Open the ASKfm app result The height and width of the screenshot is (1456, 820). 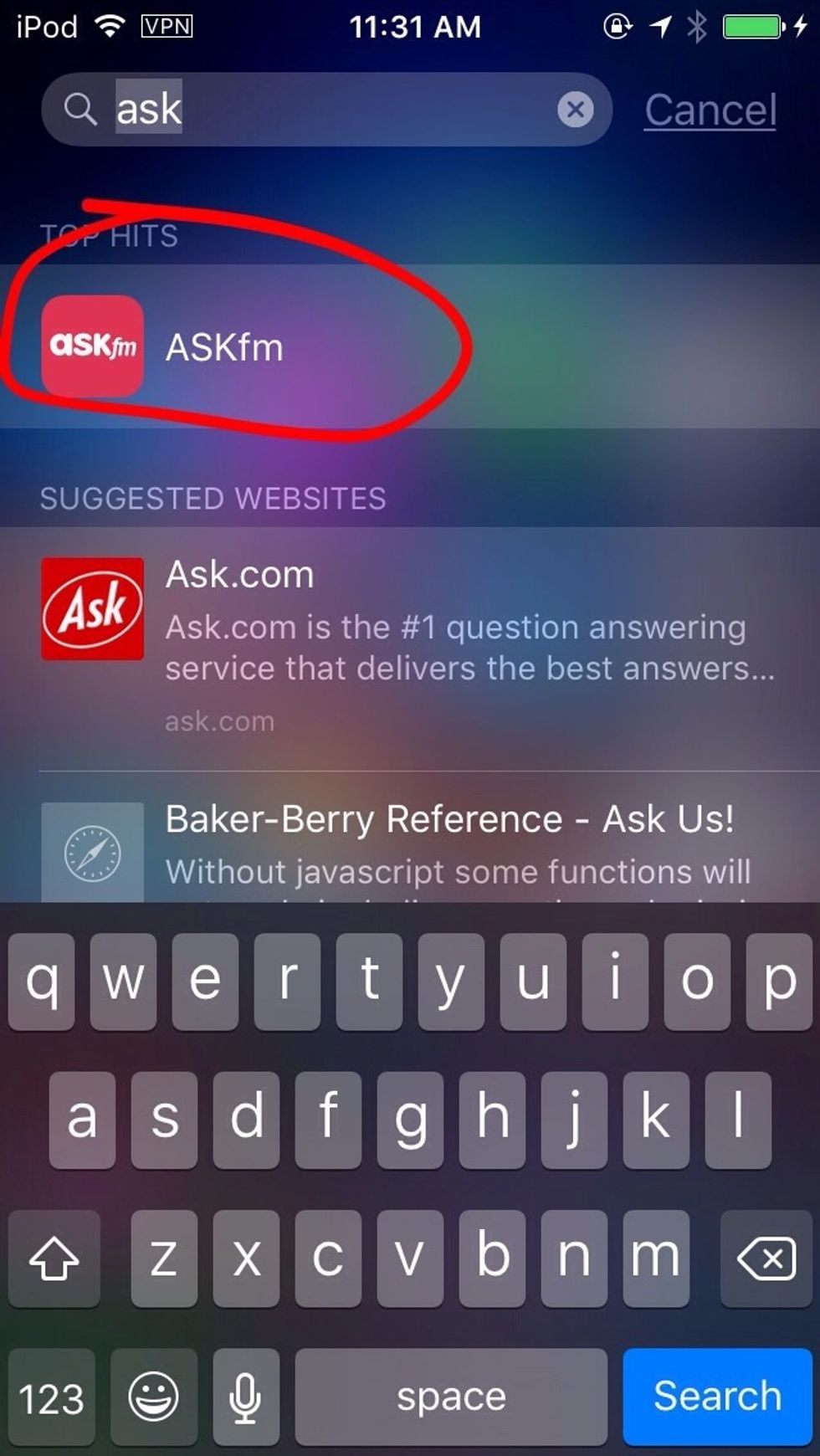pos(410,346)
